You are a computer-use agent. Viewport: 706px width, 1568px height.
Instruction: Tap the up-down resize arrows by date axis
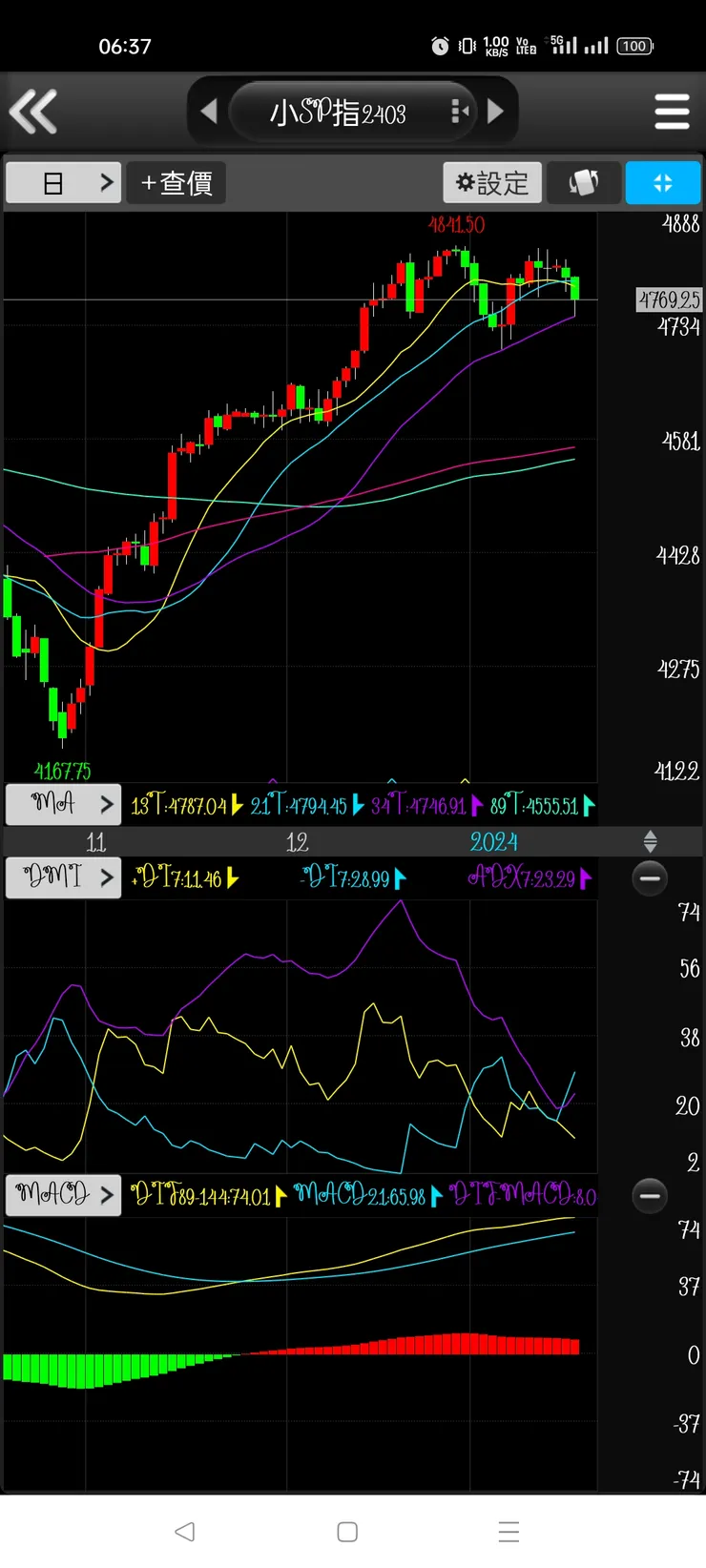(650, 841)
